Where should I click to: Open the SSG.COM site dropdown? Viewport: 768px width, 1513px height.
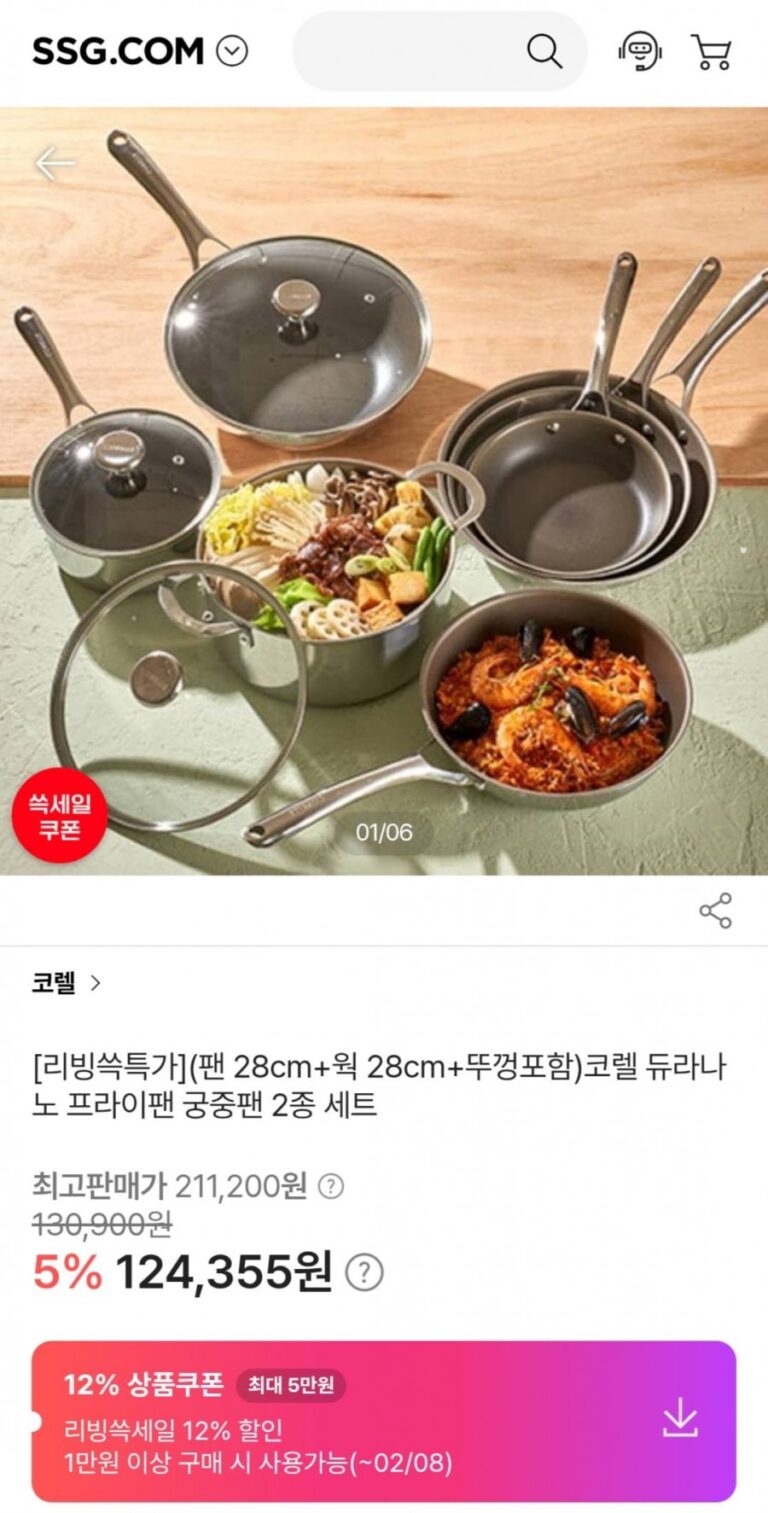(232, 52)
